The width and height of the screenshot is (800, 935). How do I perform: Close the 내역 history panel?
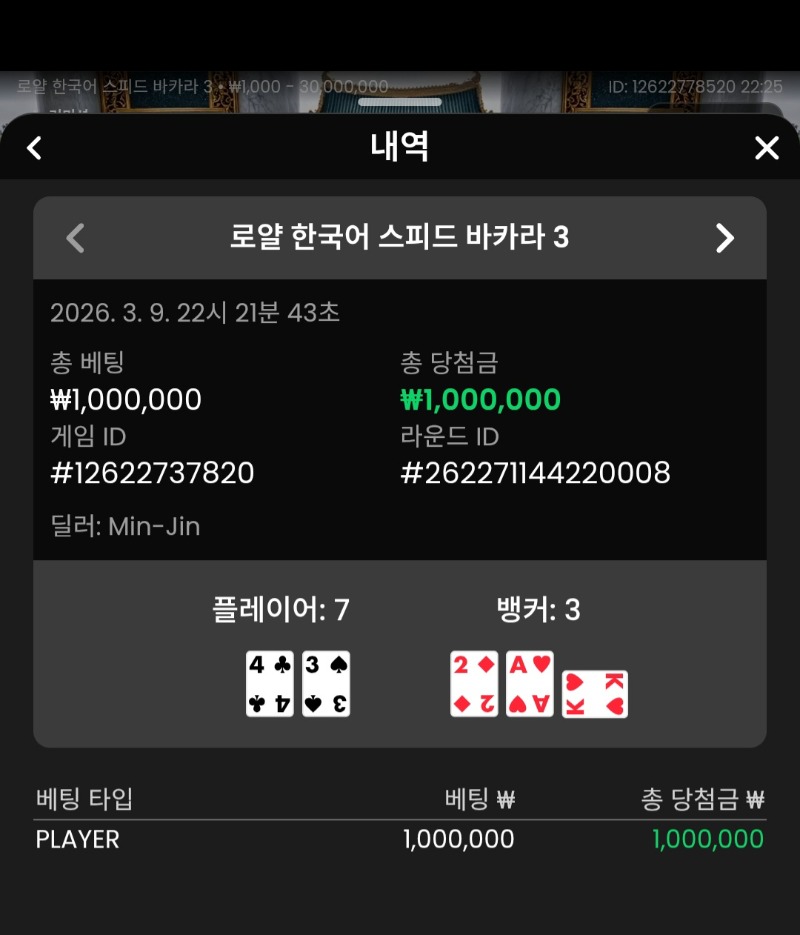[x=766, y=148]
